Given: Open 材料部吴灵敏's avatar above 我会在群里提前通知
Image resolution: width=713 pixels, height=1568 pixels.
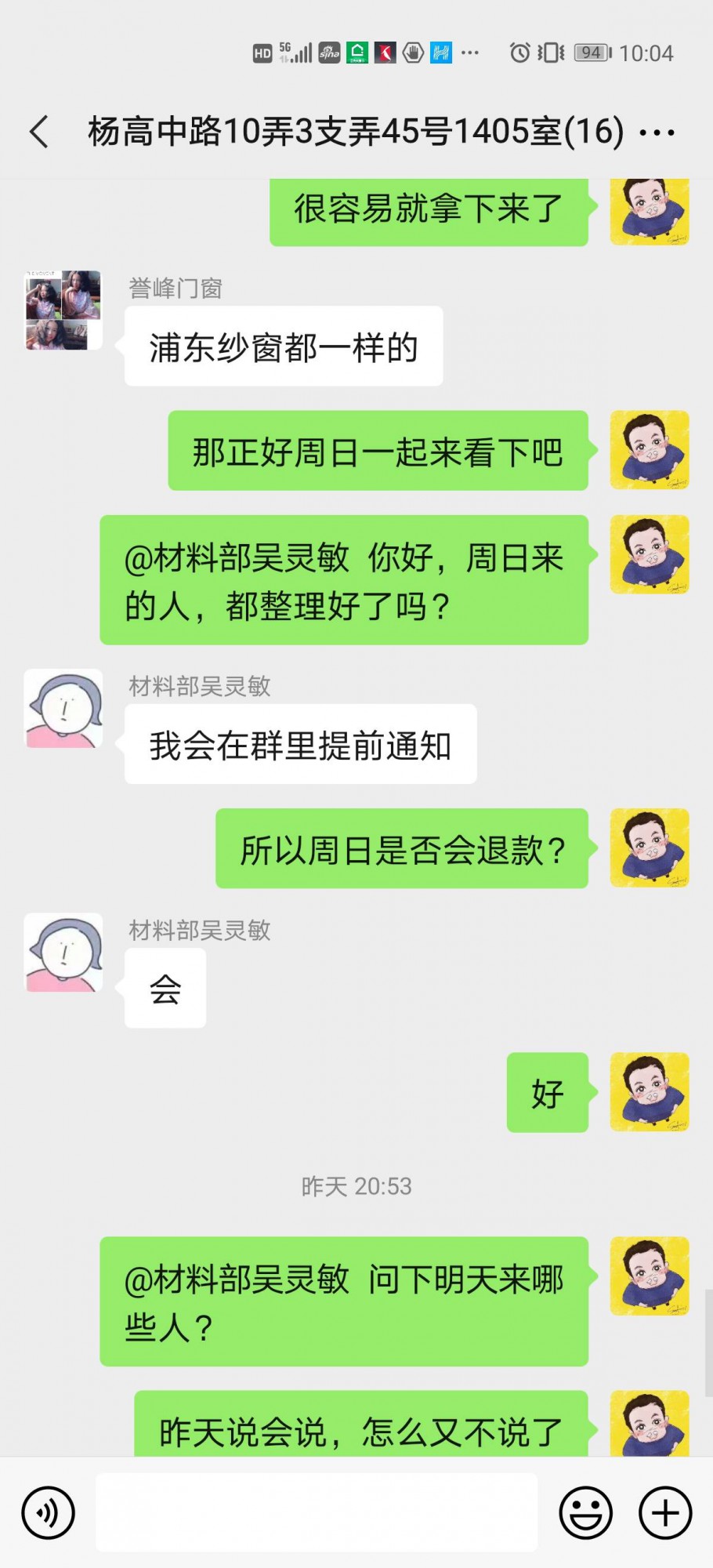Looking at the screenshot, I should pos(63,709).
